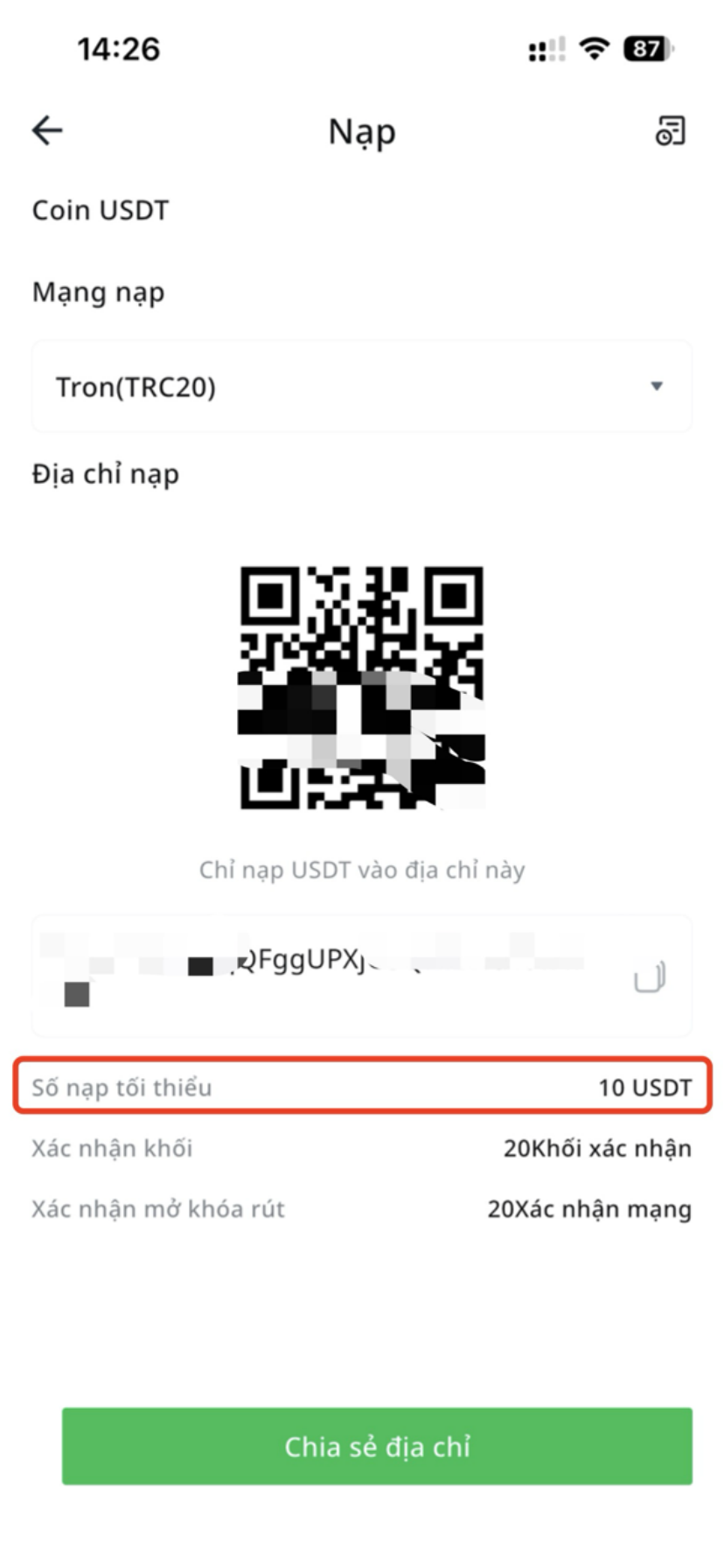The height and width of the screenshot is (1568, 724).
Task: Tap the Chia sẻ địa chỉ button
Action: click(x=377, y=1446)
